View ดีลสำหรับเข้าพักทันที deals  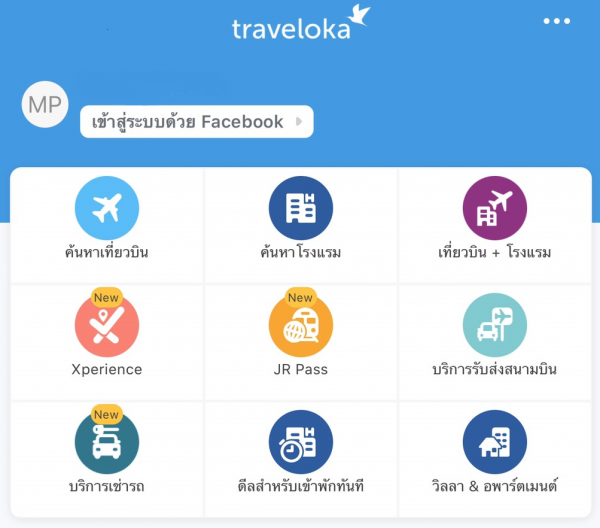tap(301, 444)
